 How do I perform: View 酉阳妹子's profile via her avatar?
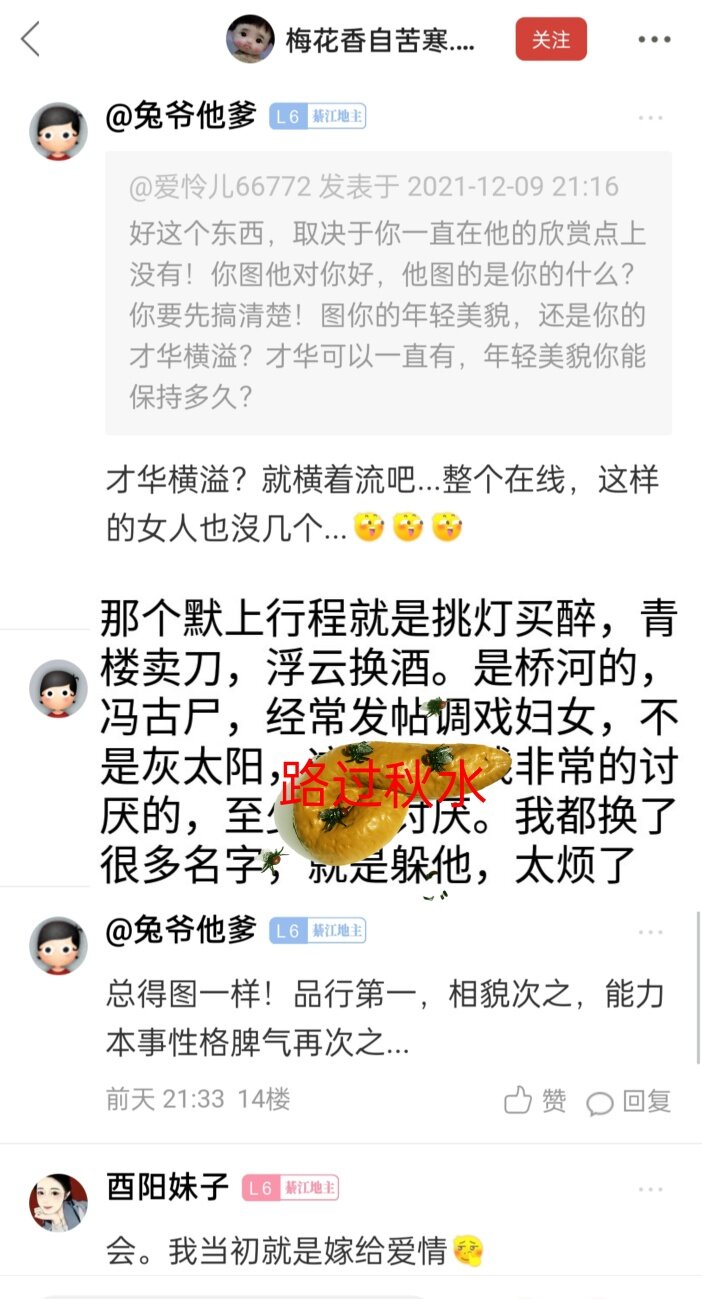(x=59, y=1202)
